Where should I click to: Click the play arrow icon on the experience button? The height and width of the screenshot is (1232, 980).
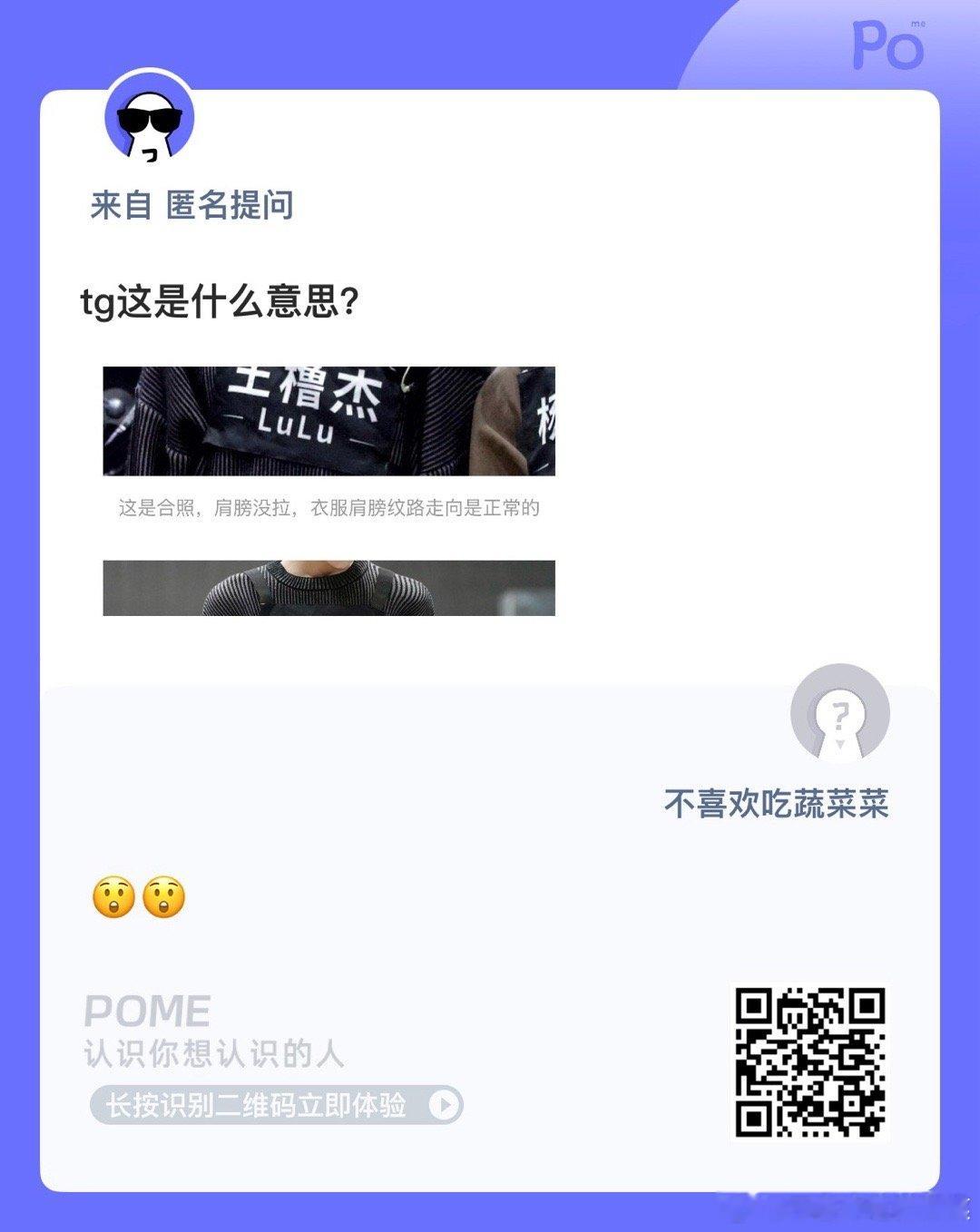click(x=443, y=1106)
